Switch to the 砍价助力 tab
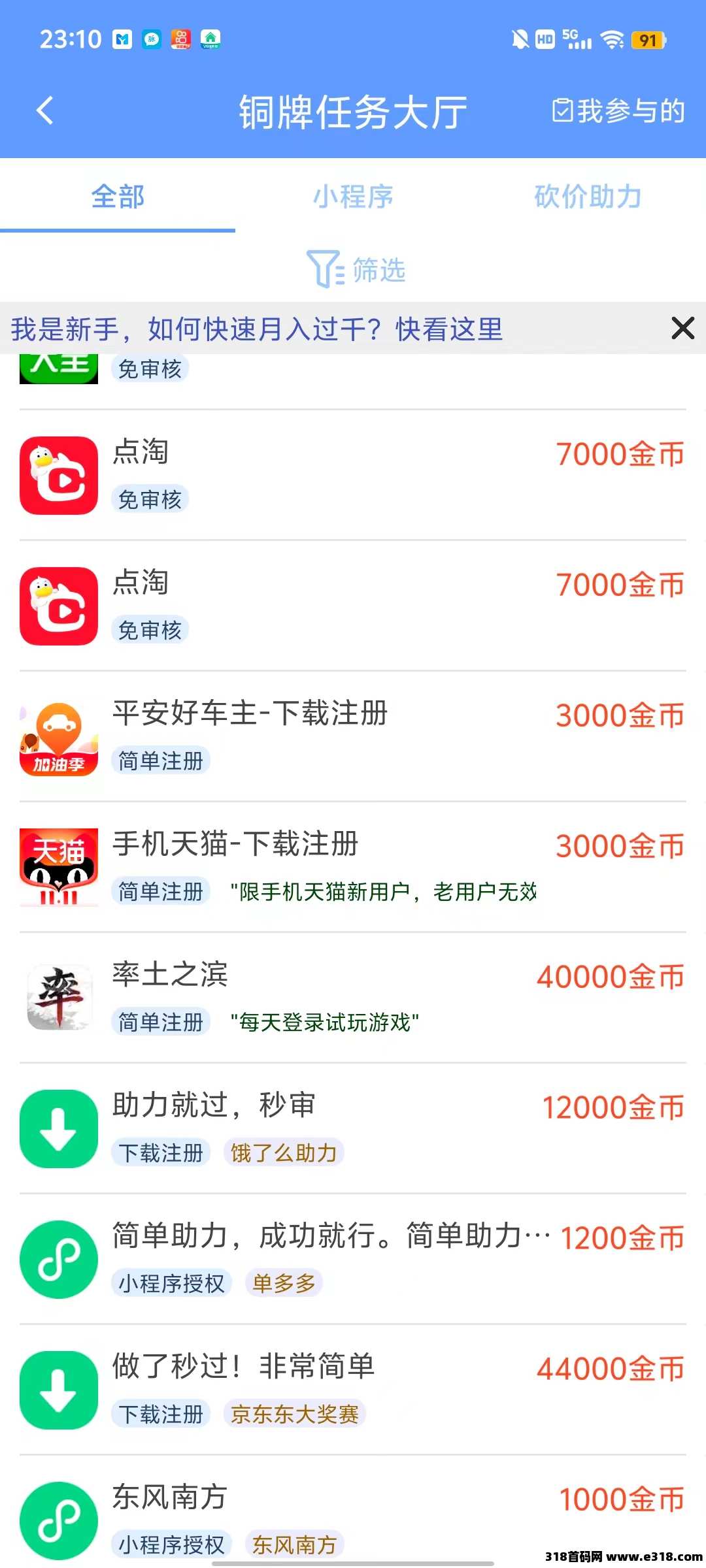This screenshot has width=706, height=1568. pos(588,197)
